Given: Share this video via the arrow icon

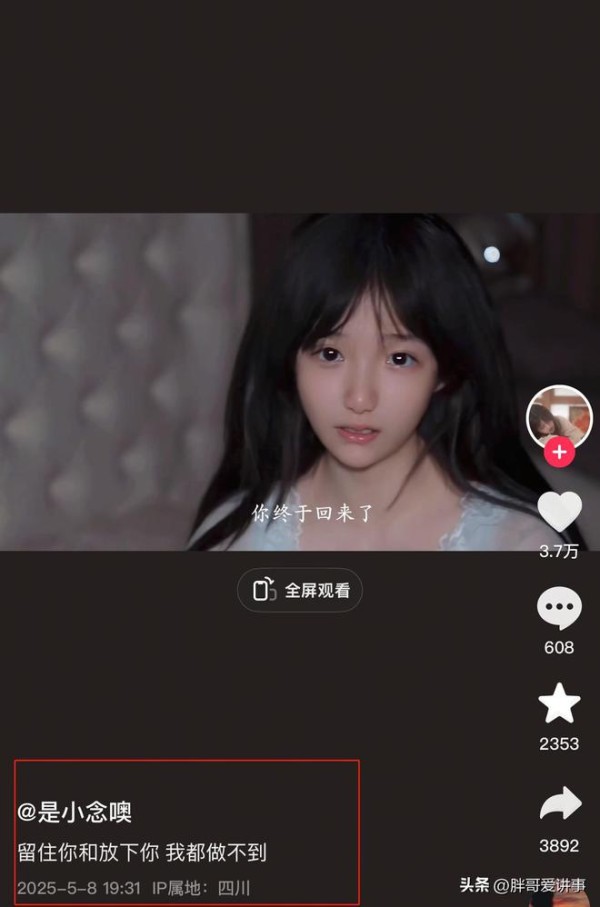Looking at the screenshot, I should click(559, 803).
